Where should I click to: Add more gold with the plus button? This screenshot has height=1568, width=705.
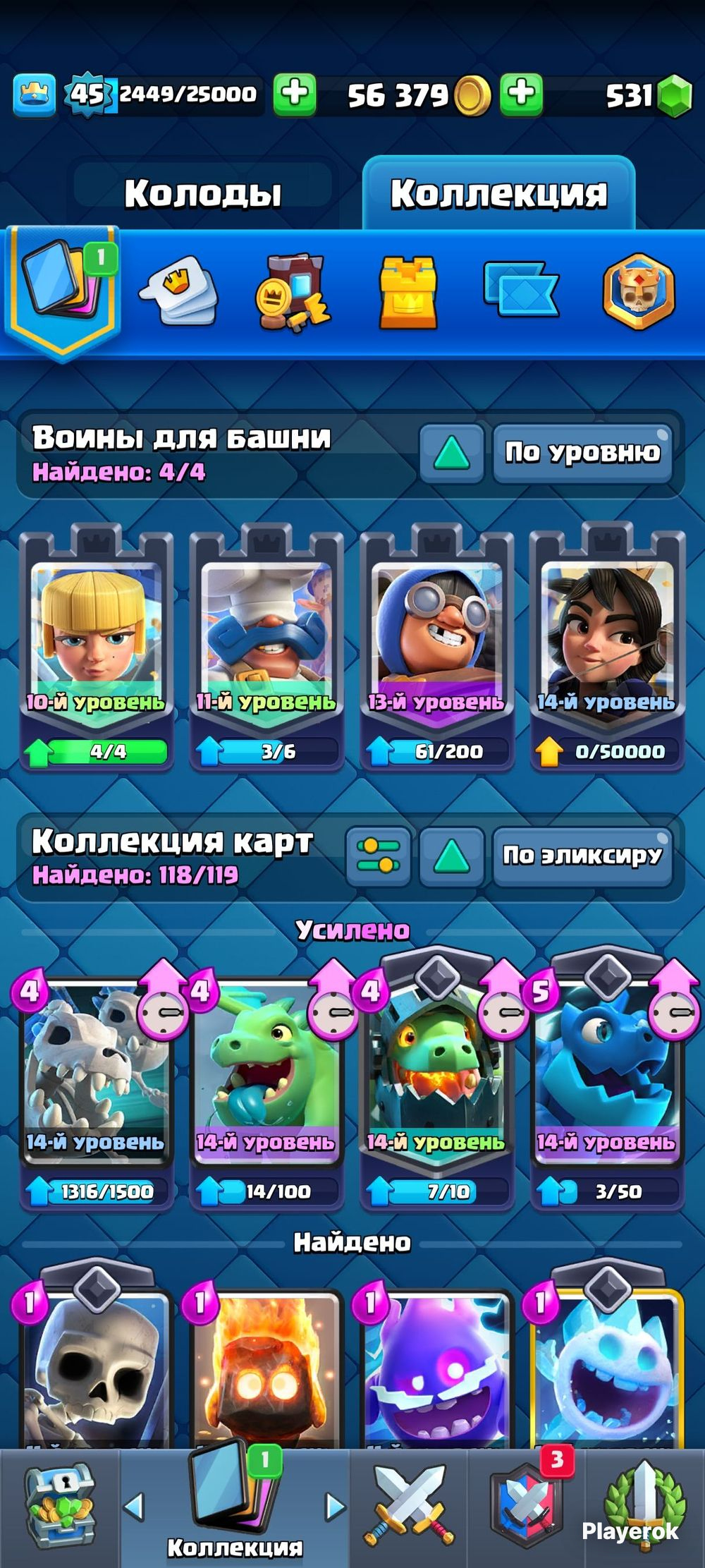pos(522,94)
